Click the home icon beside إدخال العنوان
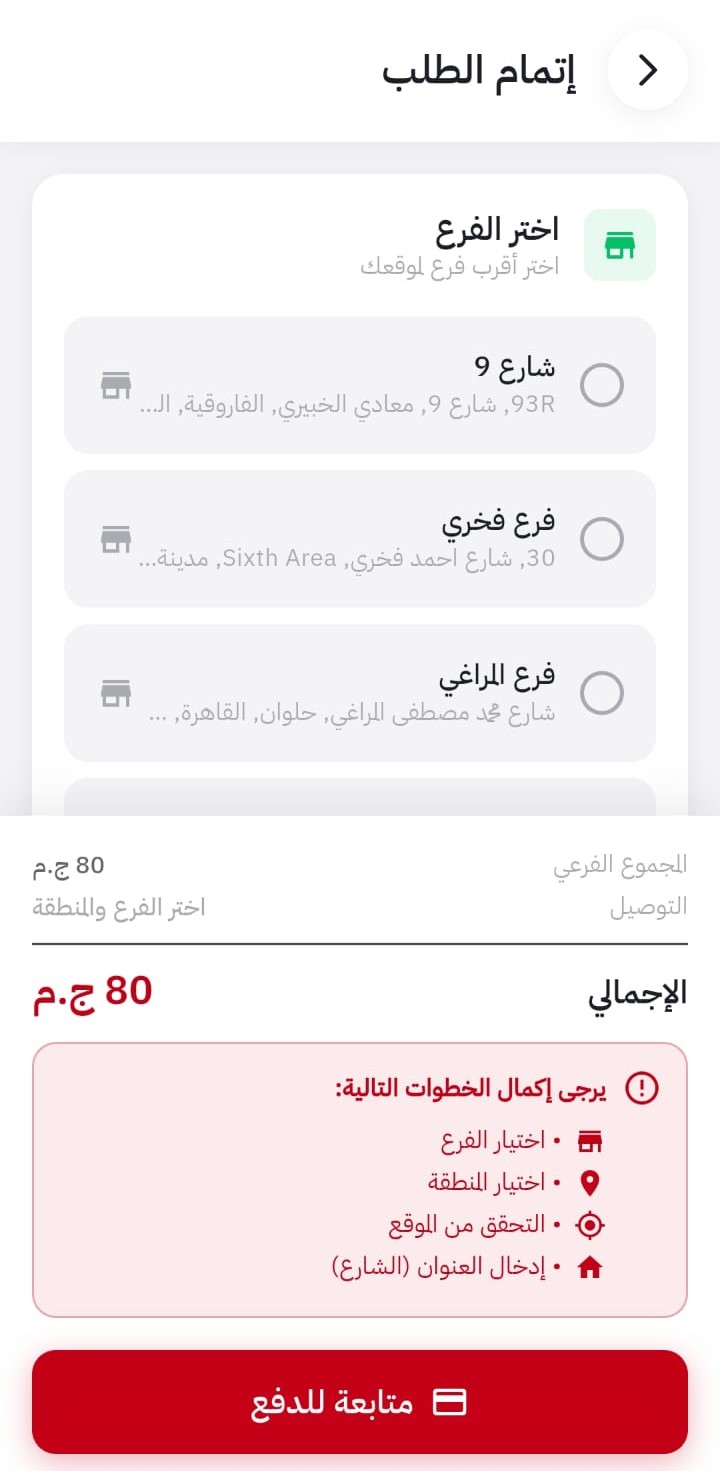This screenshot has height=1471, width=720. (x=592, y=1266)
